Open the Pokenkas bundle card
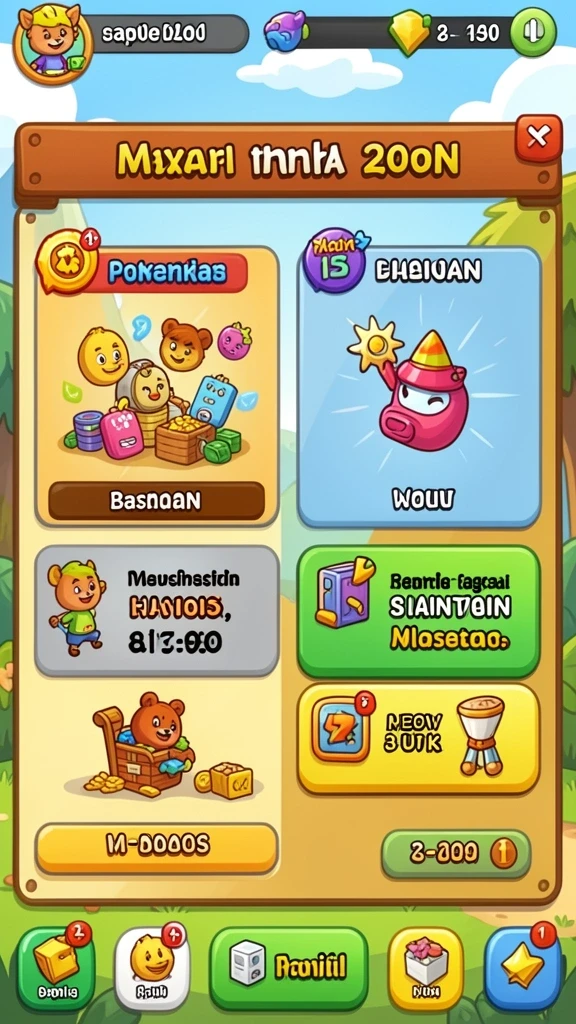576x1024 pixels. [157, 387]
